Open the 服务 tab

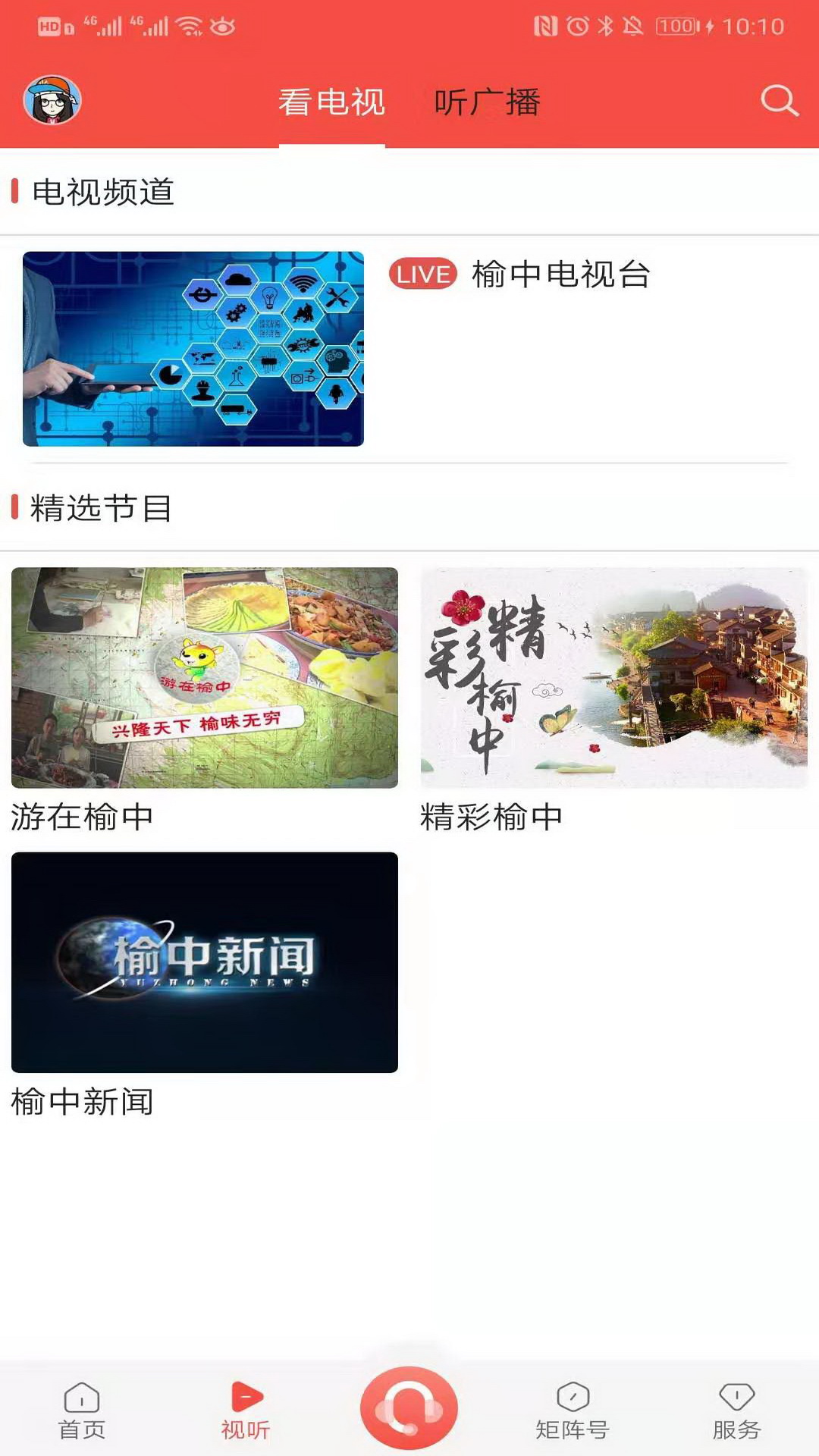(x=737, y=1410)
